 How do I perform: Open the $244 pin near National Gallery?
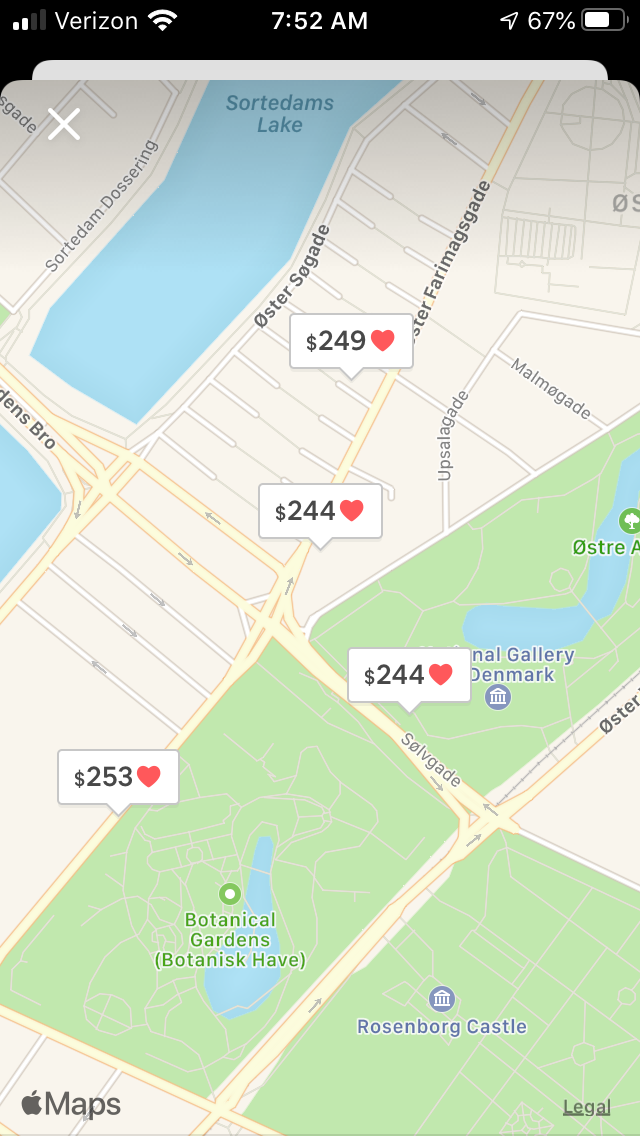click(x=408, y=675)
